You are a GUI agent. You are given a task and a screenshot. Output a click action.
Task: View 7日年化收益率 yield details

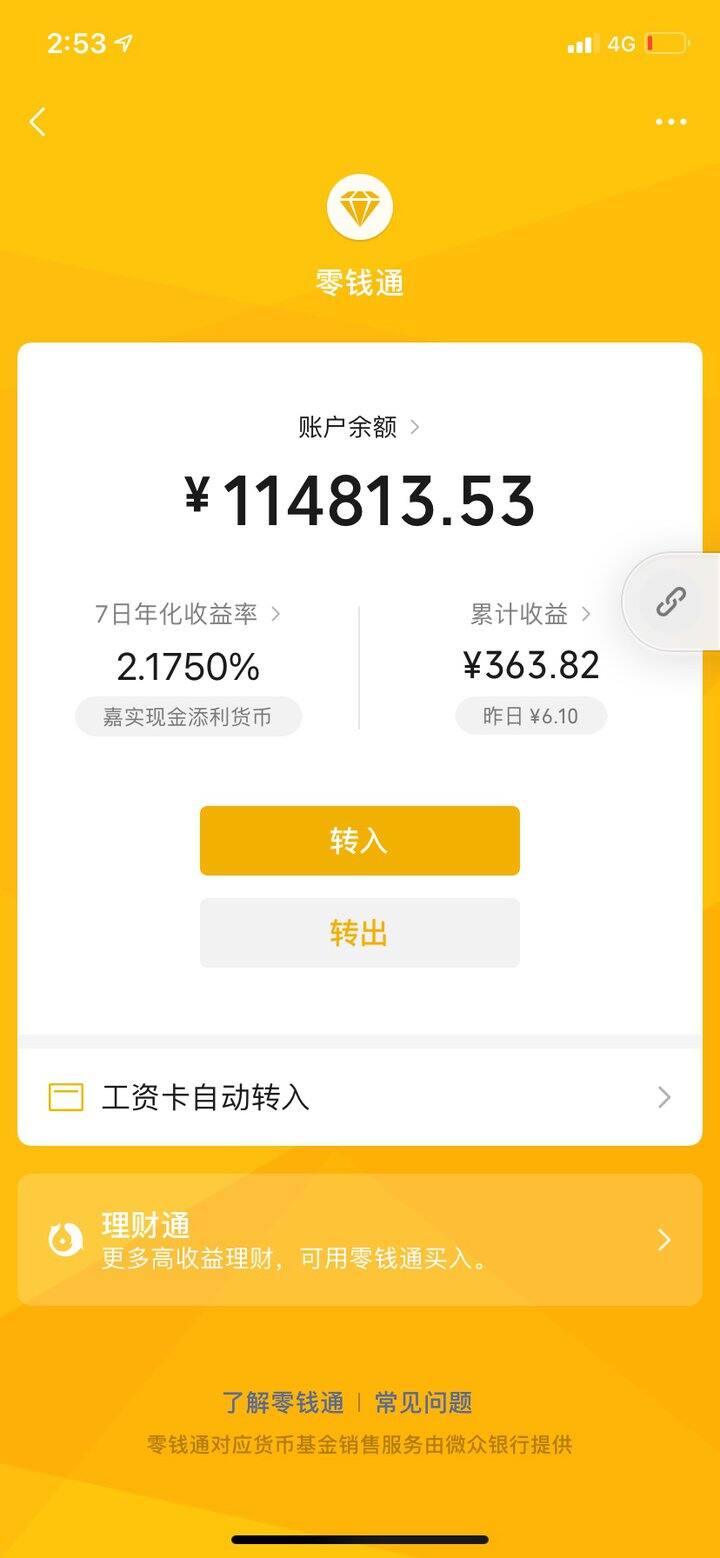(x=188, y=614)
